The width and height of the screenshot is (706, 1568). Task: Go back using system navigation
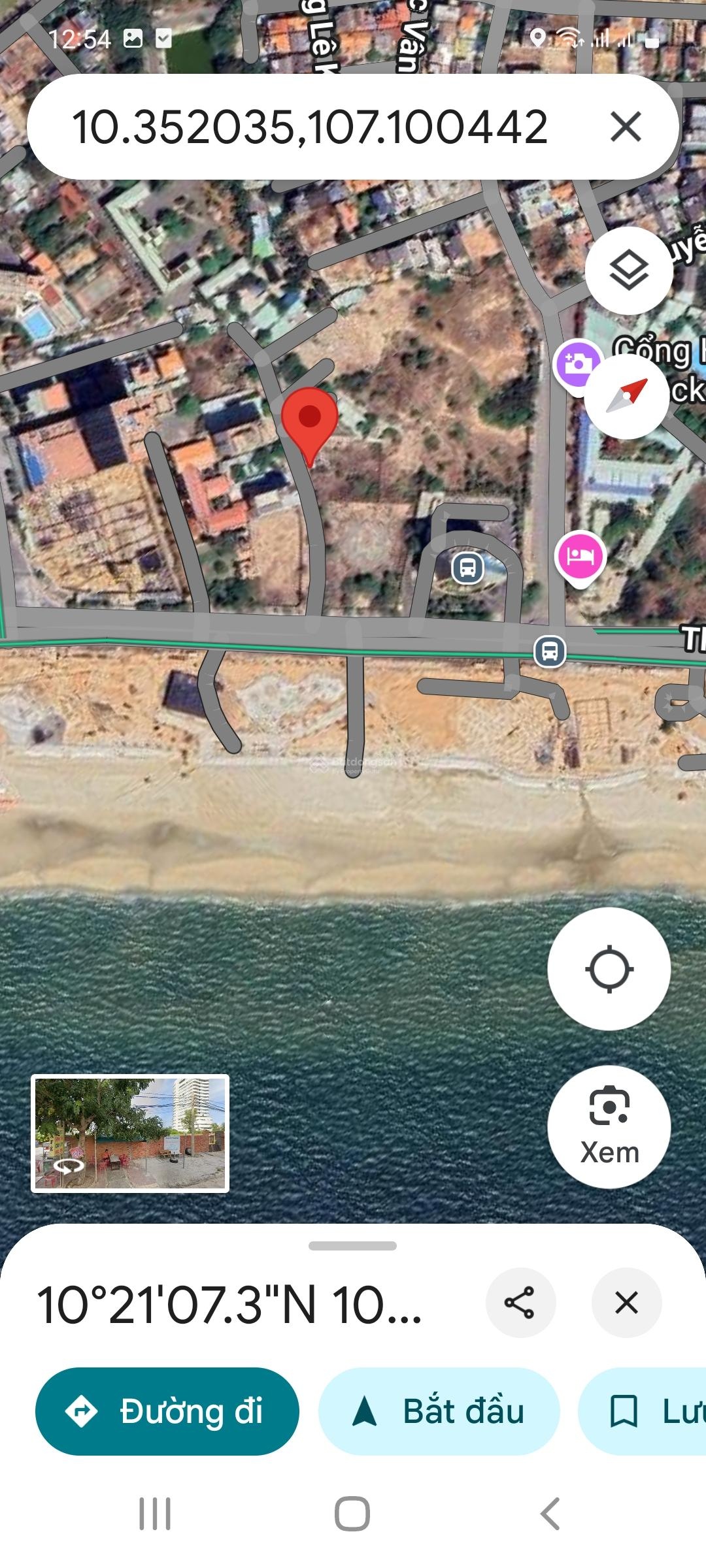550,1514
